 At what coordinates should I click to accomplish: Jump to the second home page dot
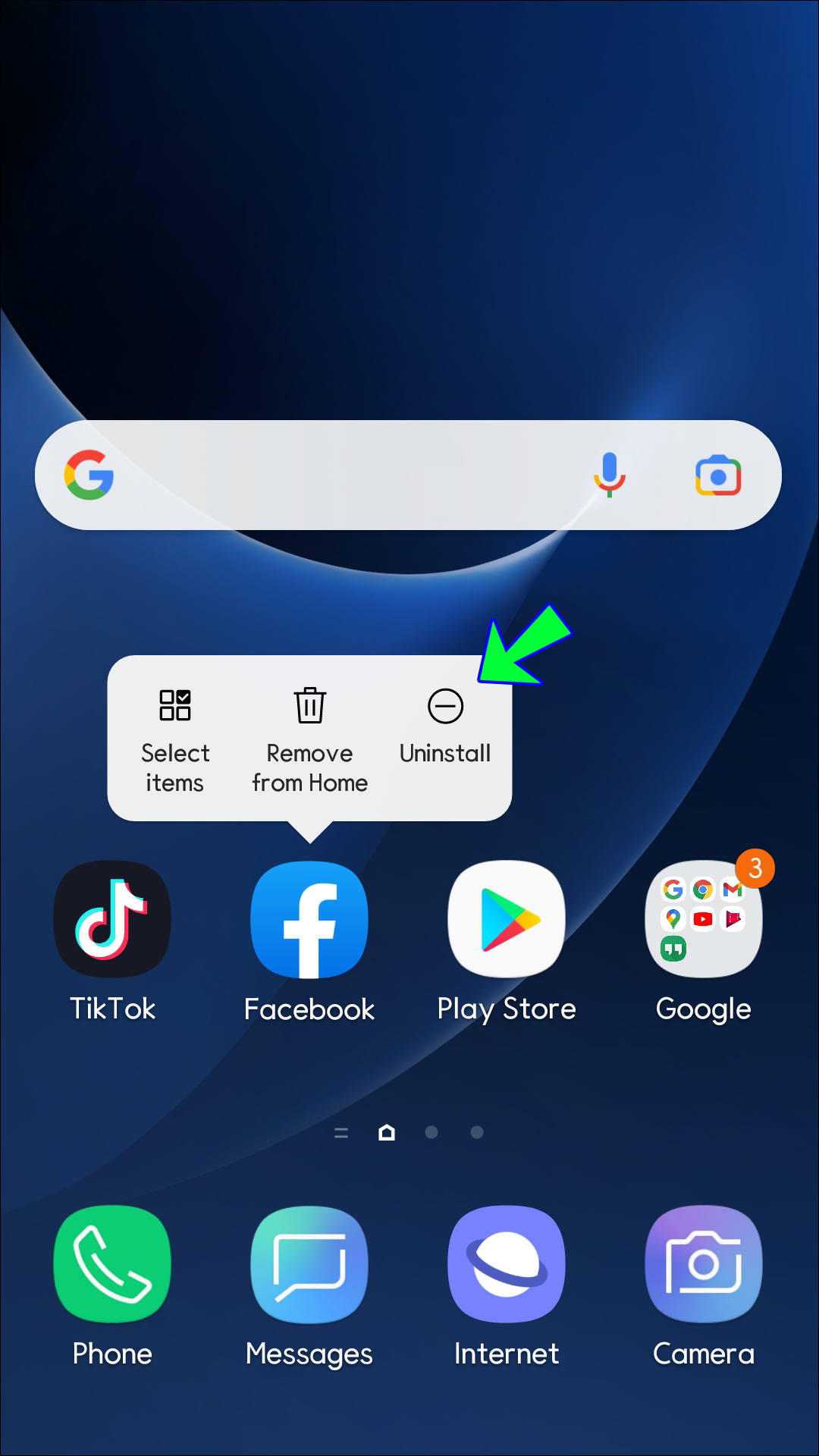pyautogui.click(x=431, y=1132)
